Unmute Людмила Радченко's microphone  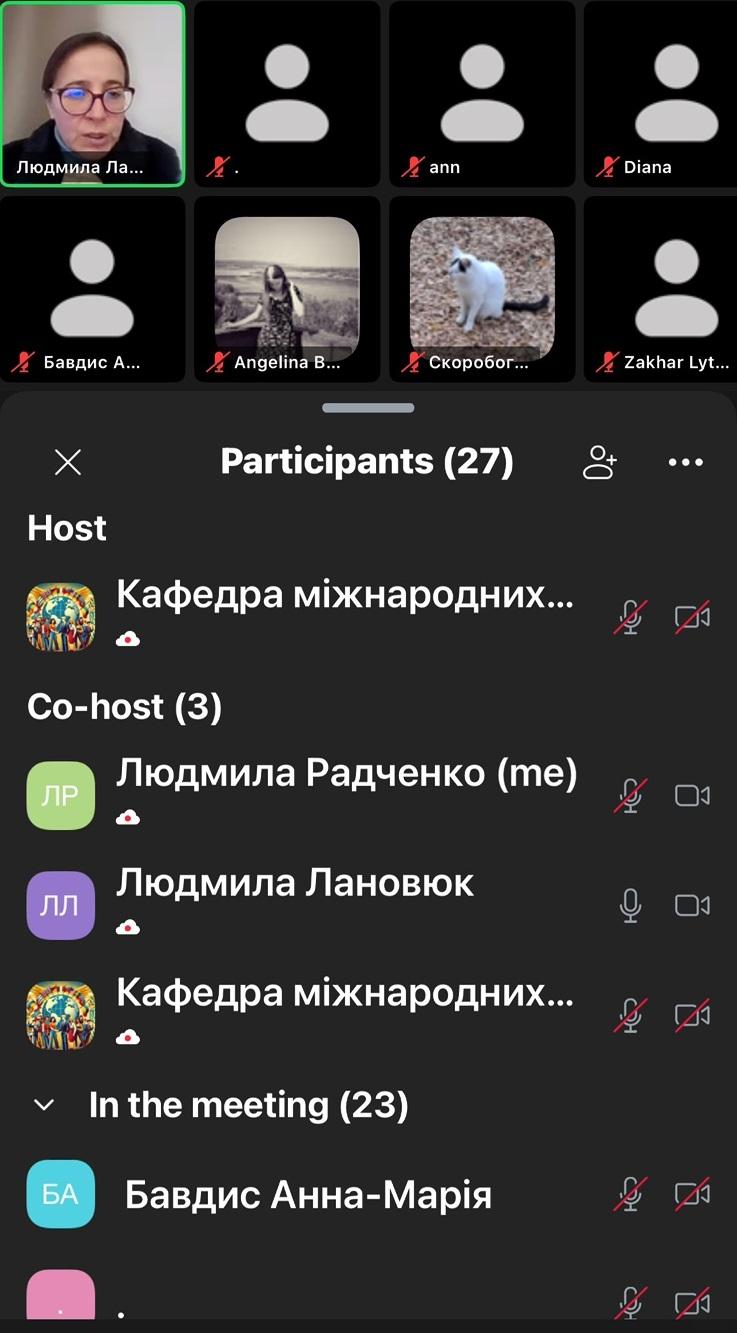tap(630, 795)
